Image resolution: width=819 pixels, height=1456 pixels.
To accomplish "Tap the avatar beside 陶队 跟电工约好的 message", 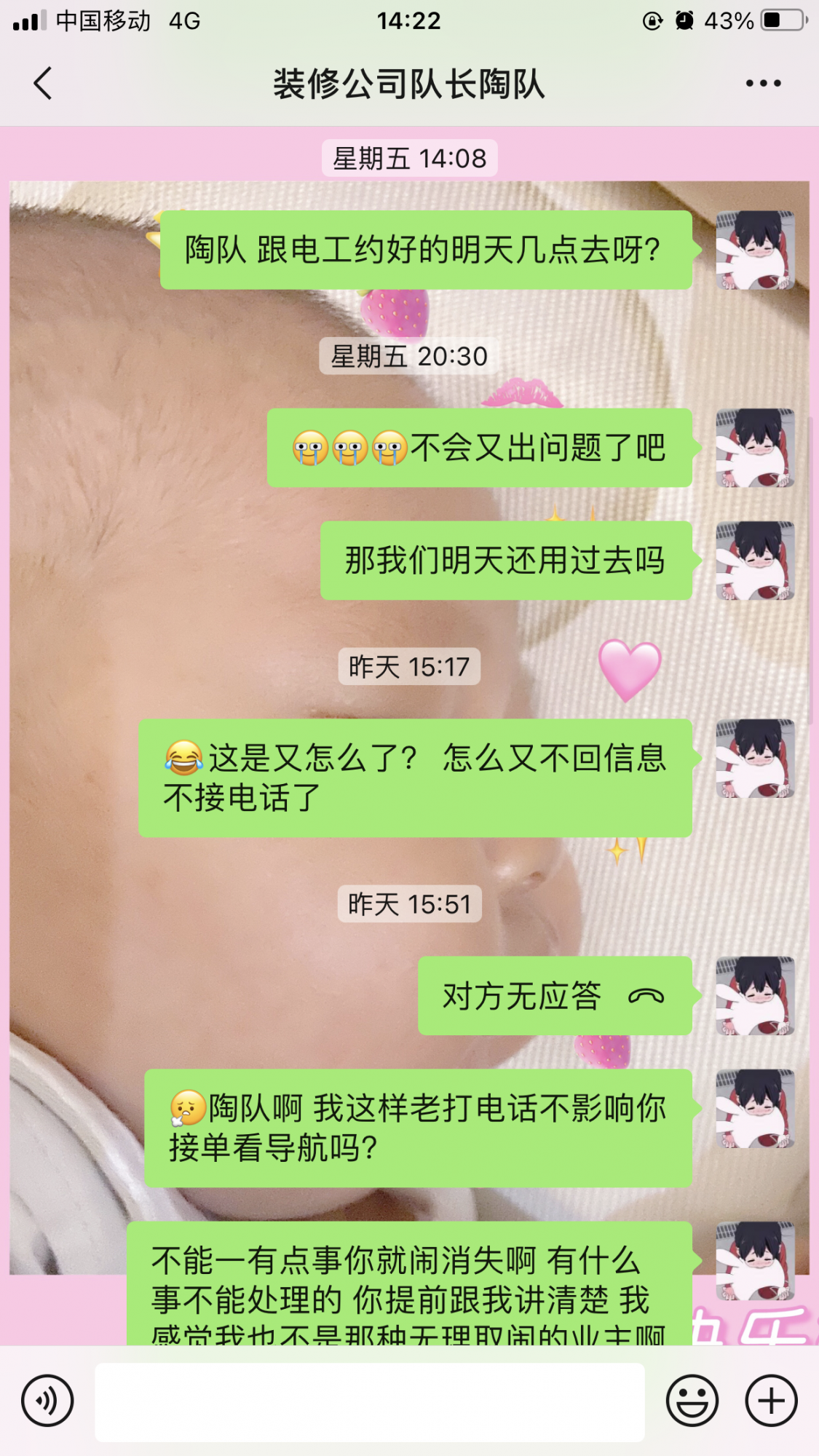I will [755, 250].
